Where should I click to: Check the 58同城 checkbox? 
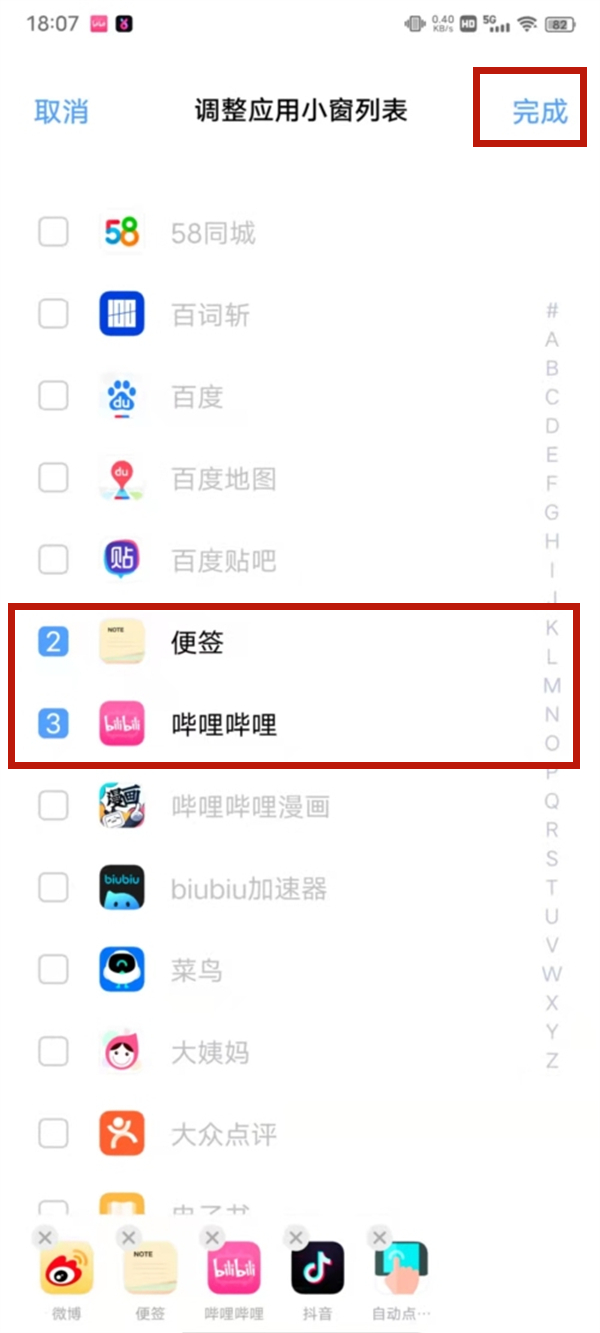point(53,233)
